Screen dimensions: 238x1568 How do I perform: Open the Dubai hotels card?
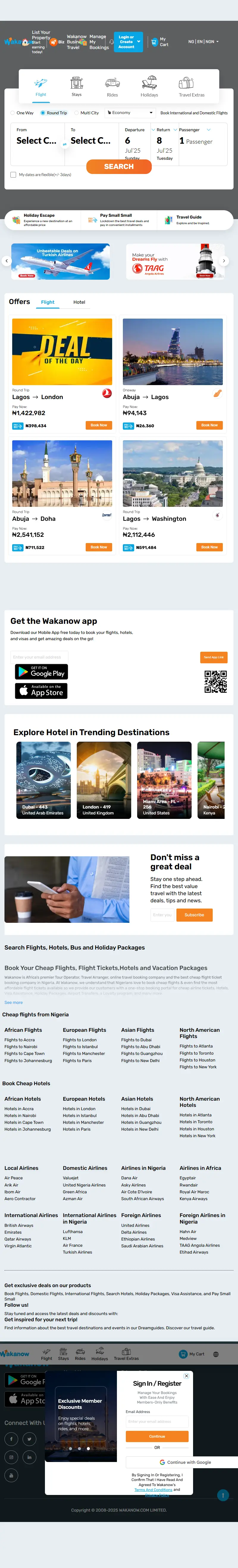coord(43,780)
